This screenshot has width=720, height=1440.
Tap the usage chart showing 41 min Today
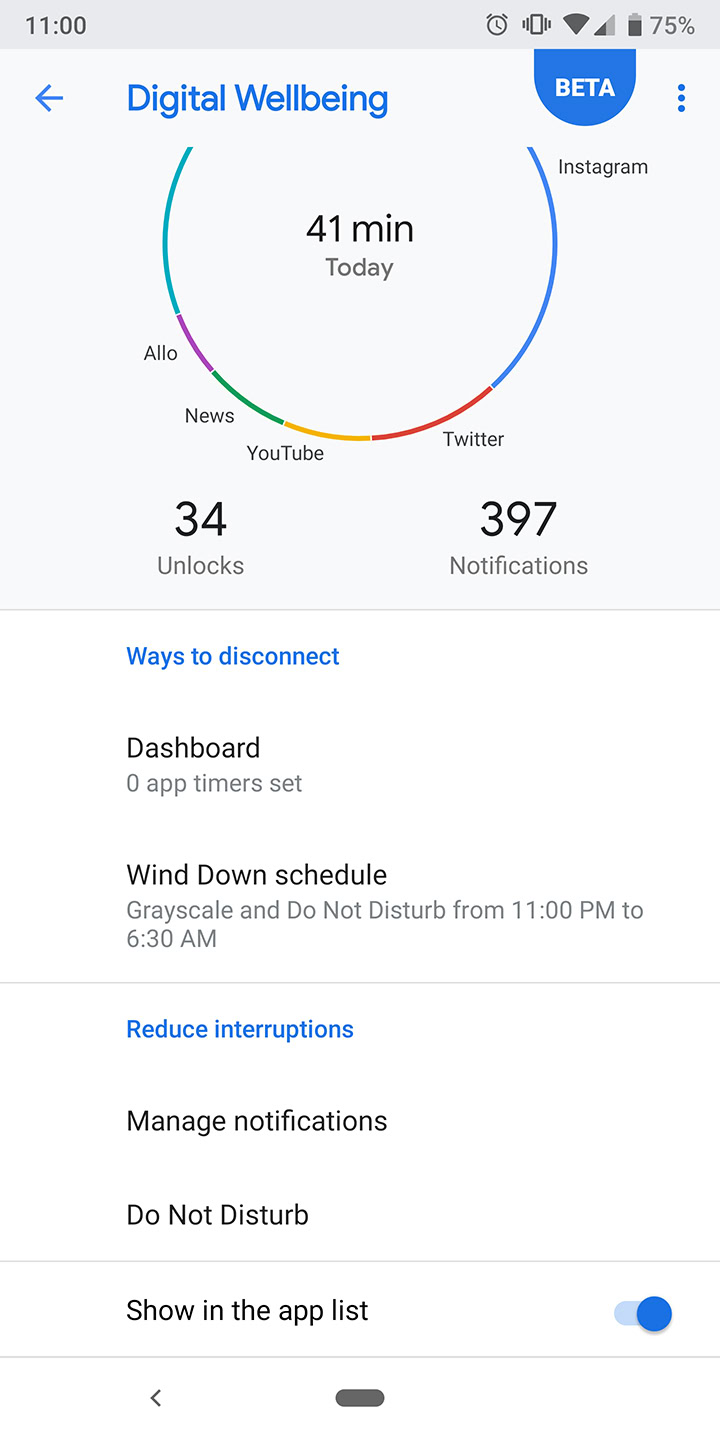359,245
